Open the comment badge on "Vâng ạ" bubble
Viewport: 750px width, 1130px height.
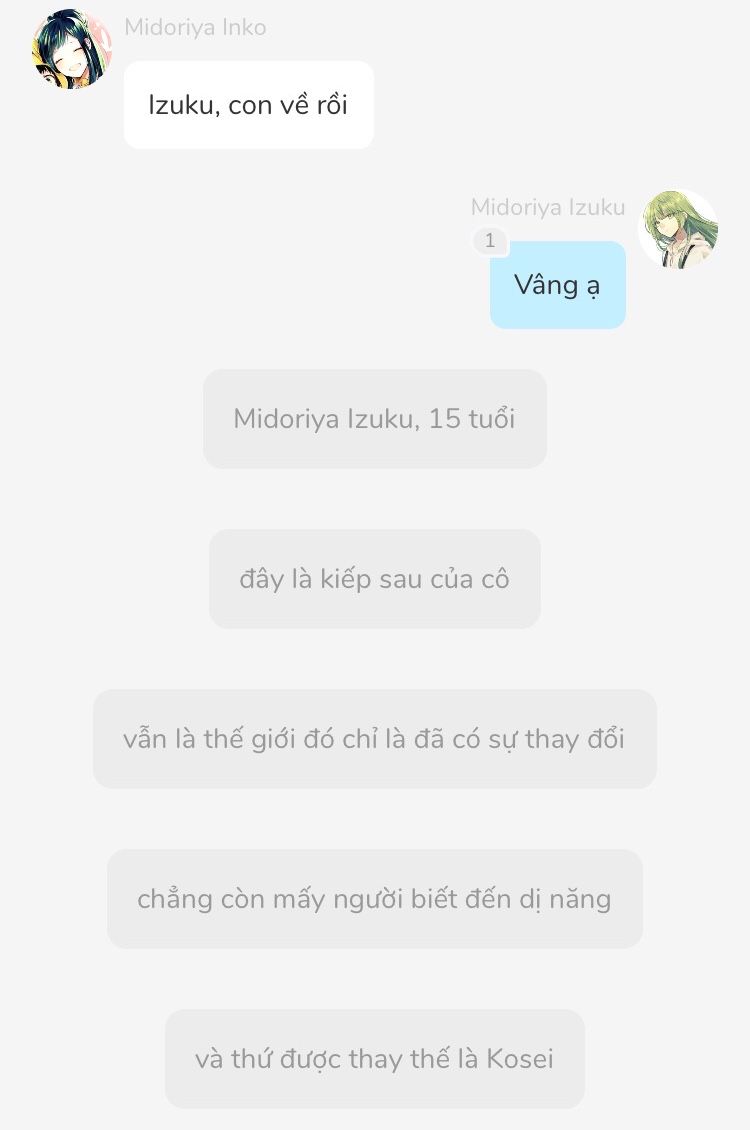pos(490,241)
